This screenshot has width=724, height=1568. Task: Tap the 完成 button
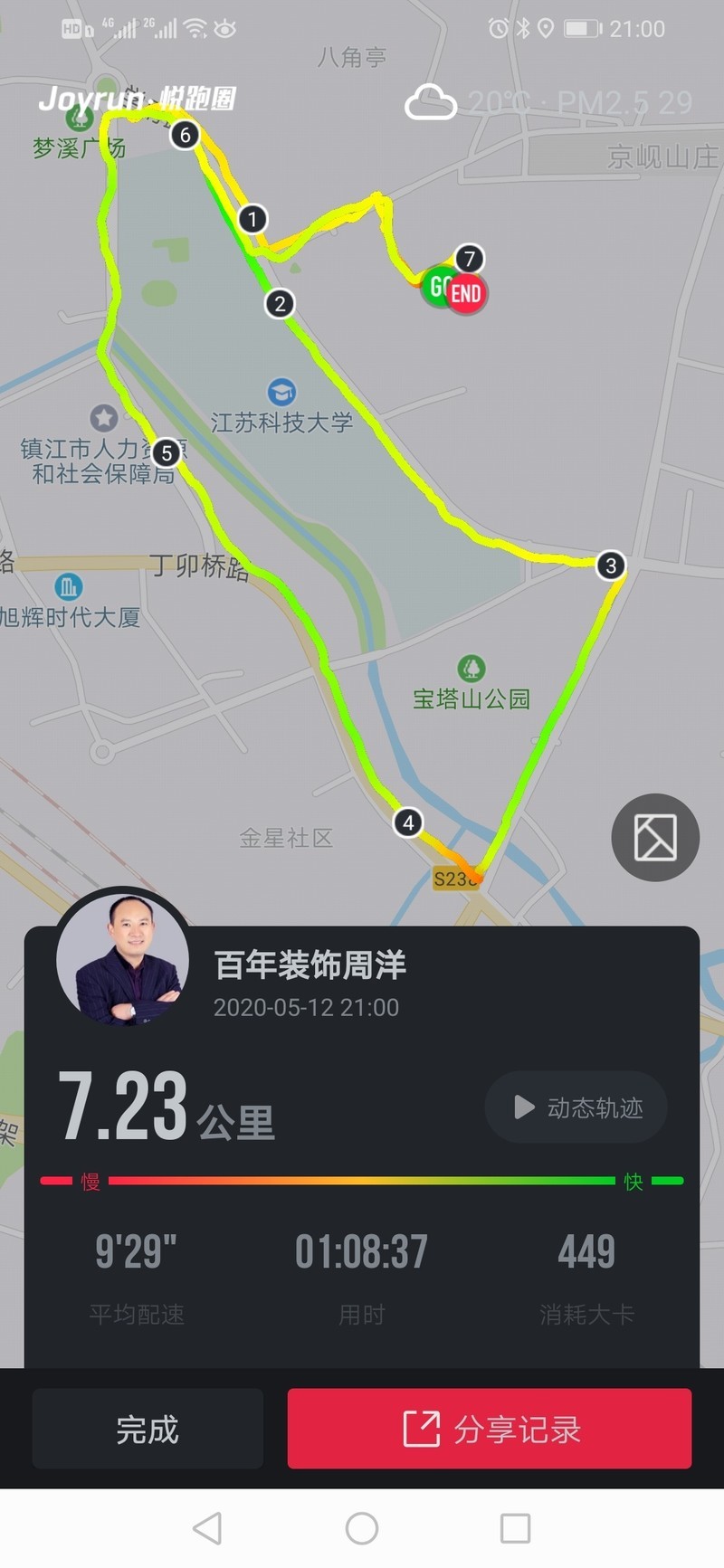click(148, 1429)
